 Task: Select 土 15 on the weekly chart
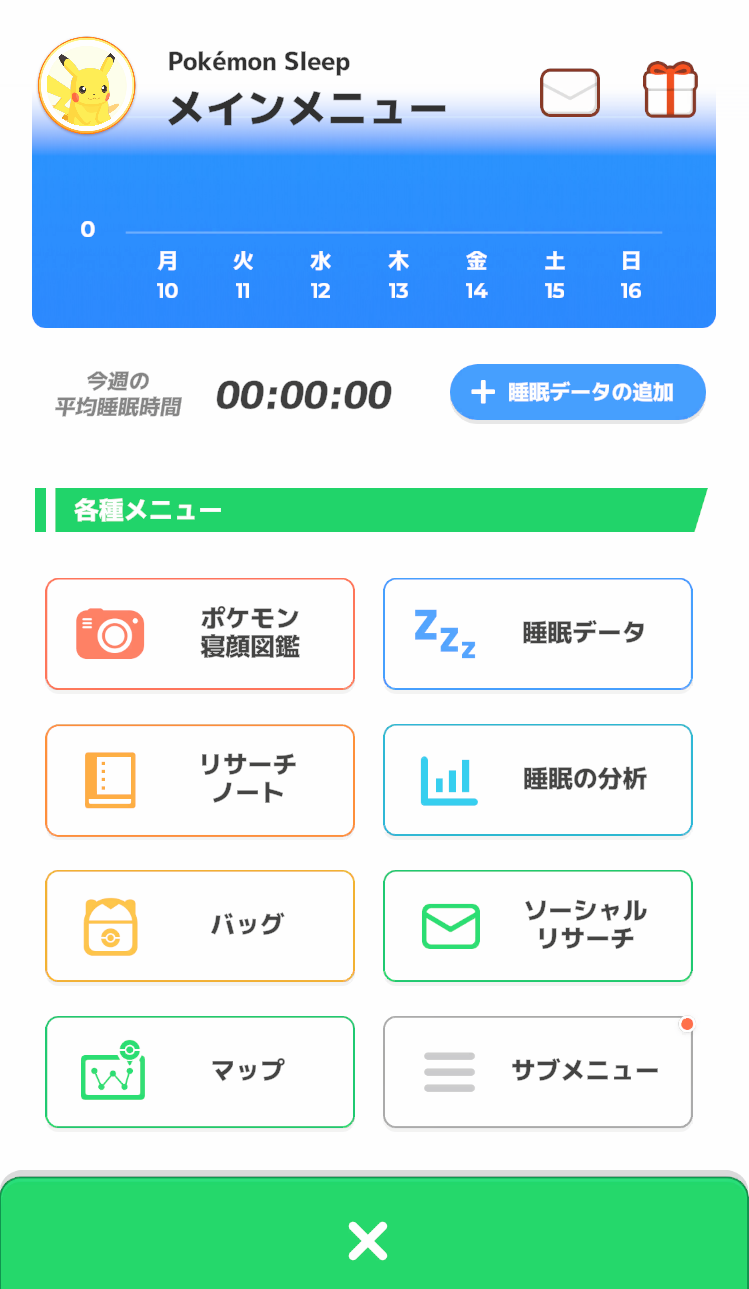(554, 277)
